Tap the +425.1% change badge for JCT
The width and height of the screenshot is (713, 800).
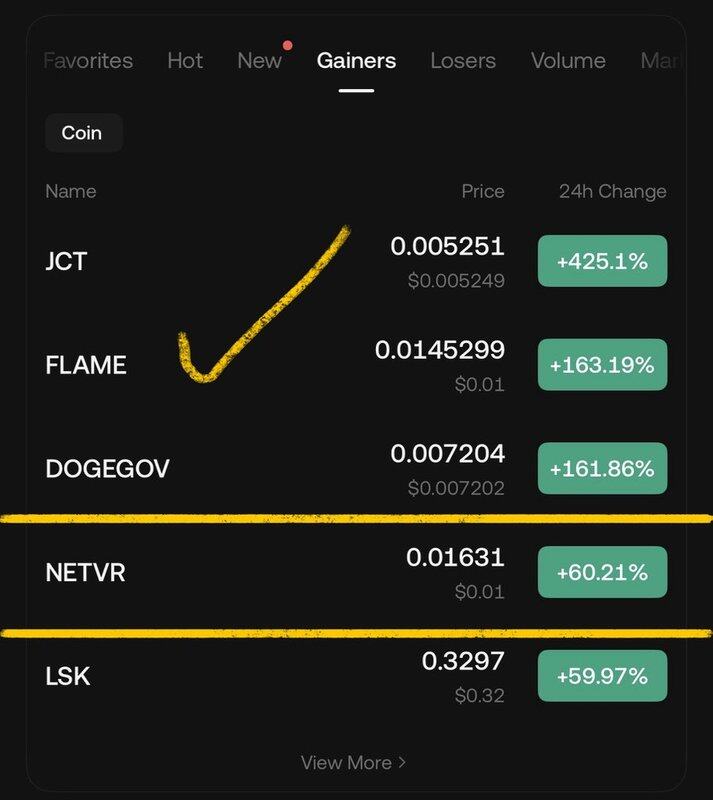(602, 262)
